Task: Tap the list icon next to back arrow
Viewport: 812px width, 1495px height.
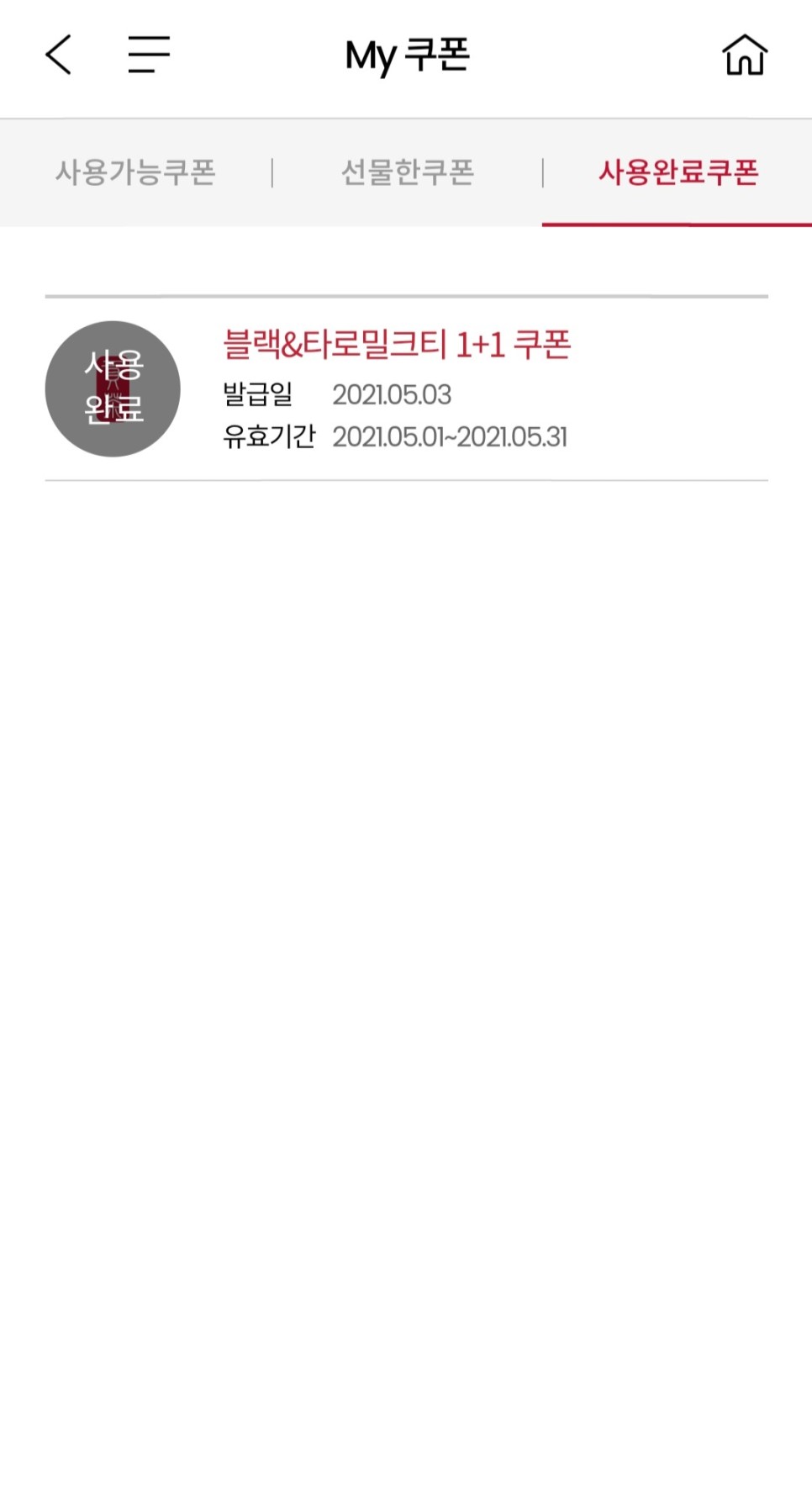Action: coord(148,54)
